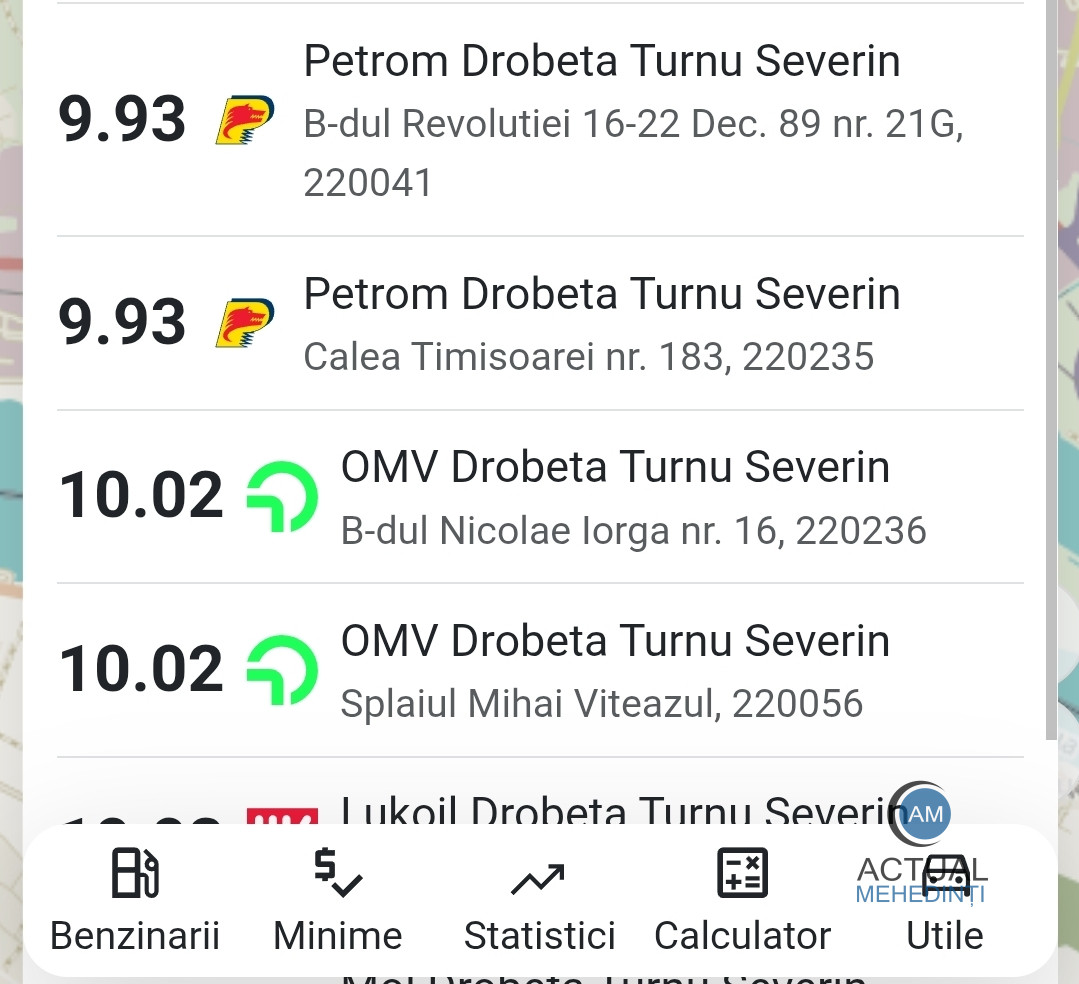Select Petrom station on B-dul Revolutiei
The width and height of the screenshot is (1079, 984).
point(540,120)
